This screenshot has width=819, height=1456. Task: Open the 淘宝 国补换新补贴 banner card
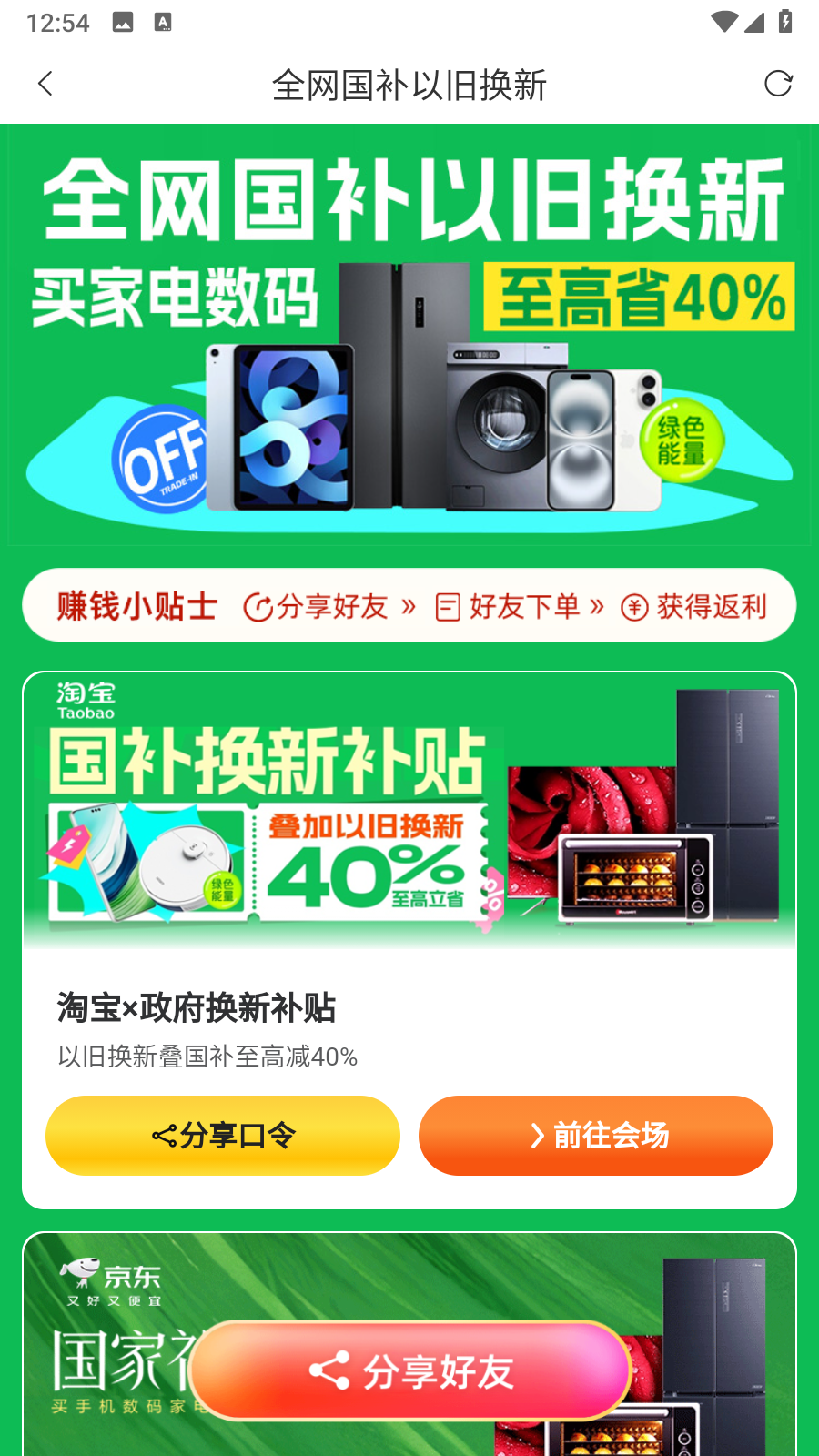point(409,810)
